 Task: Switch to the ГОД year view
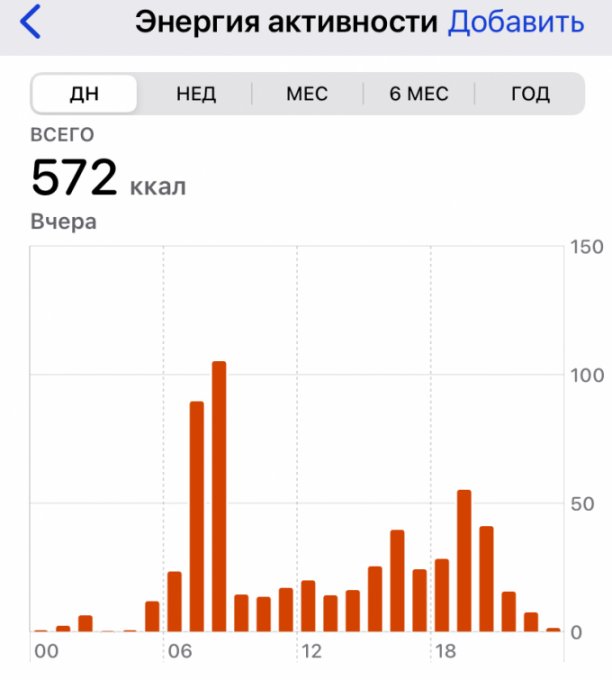(530, 94)
